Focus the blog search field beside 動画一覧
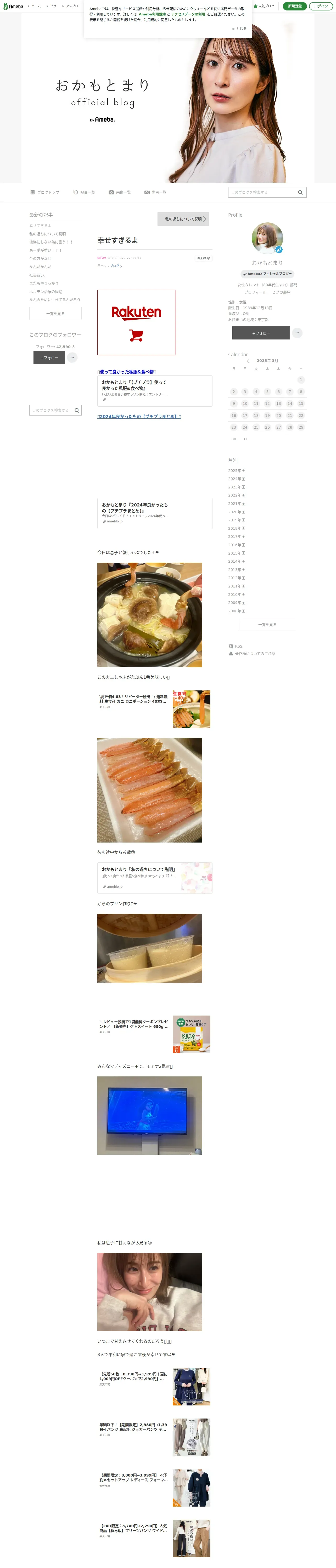The height and width of the screenshot is (1568, 336). (262, 192)
